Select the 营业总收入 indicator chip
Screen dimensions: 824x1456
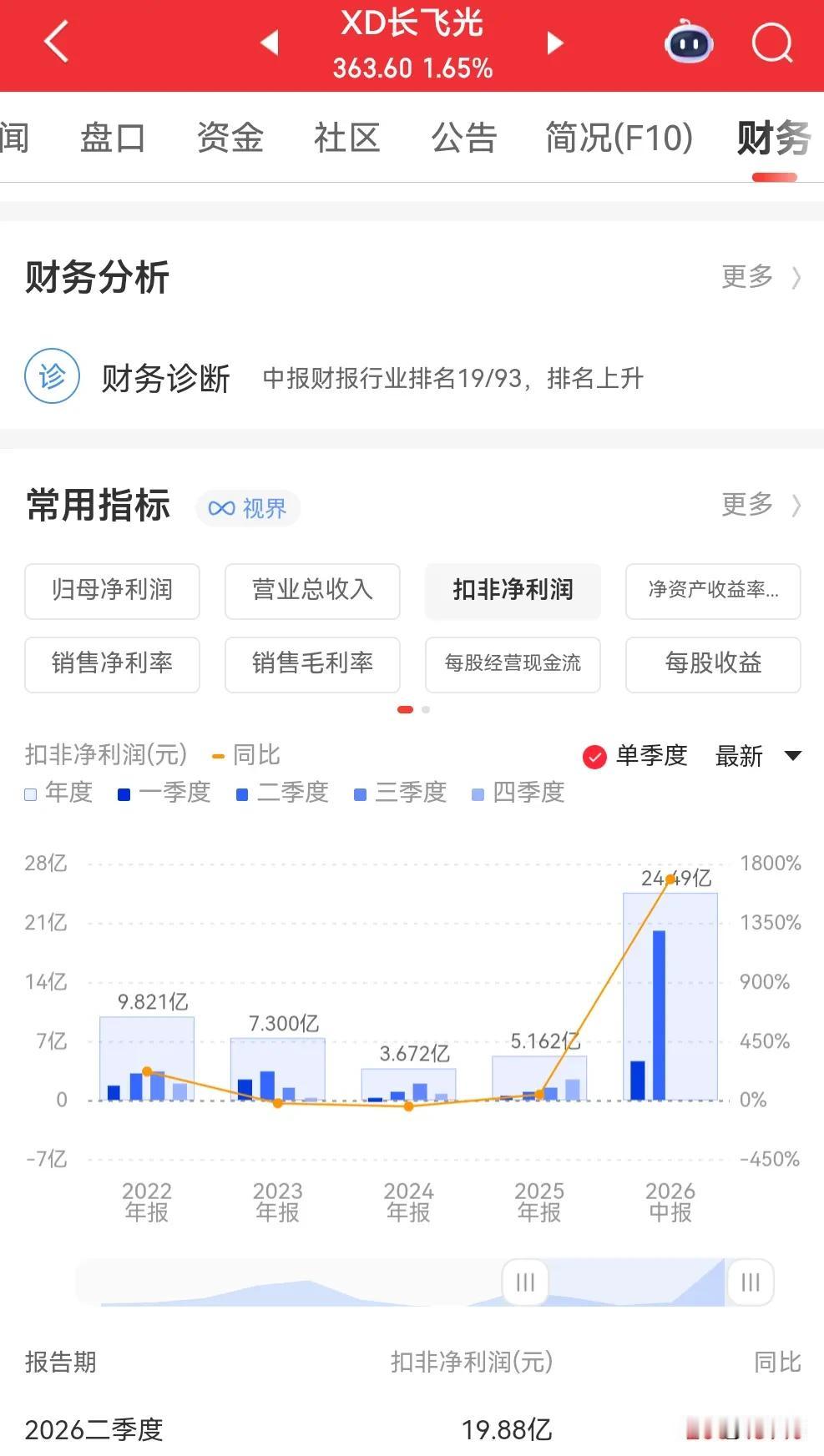pyautogui.click(x=312, y=591)
